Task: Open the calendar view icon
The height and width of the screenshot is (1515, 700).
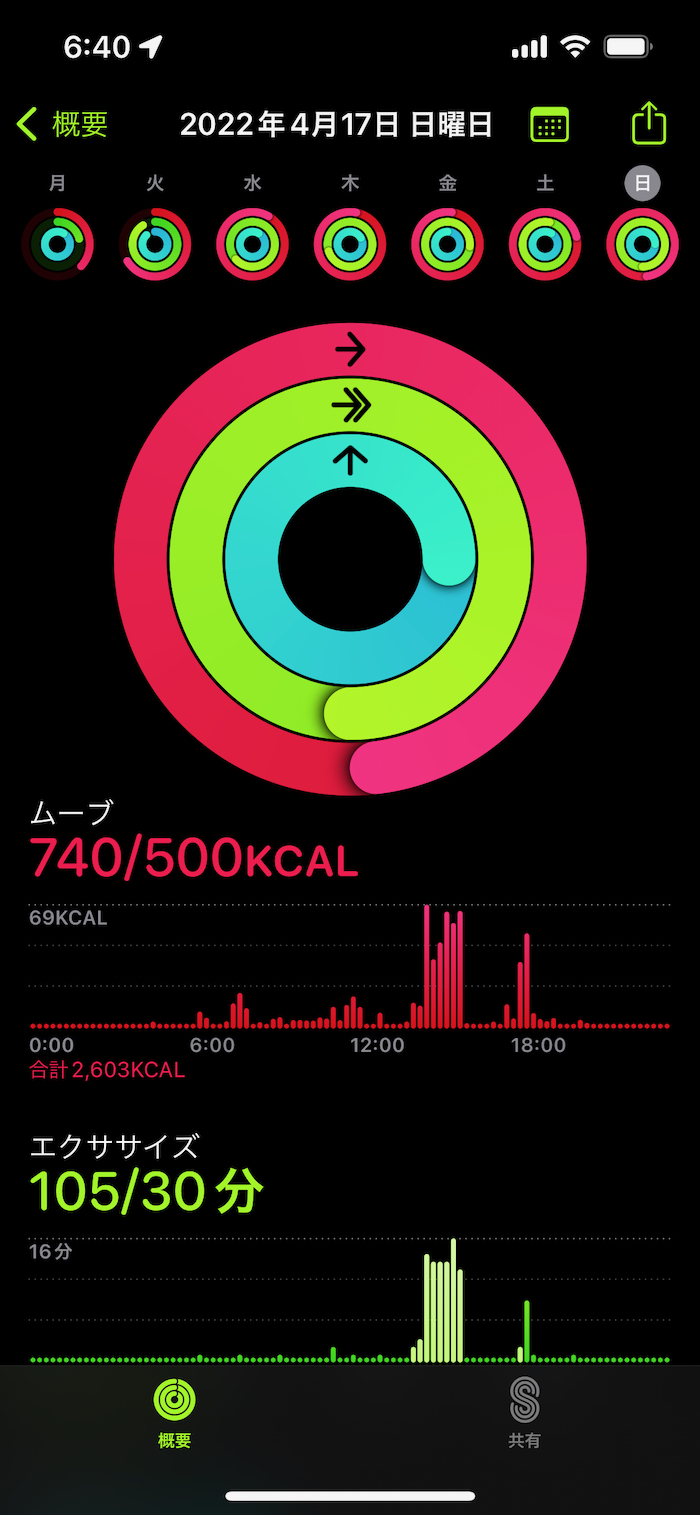Action: [x=549, y=125]
